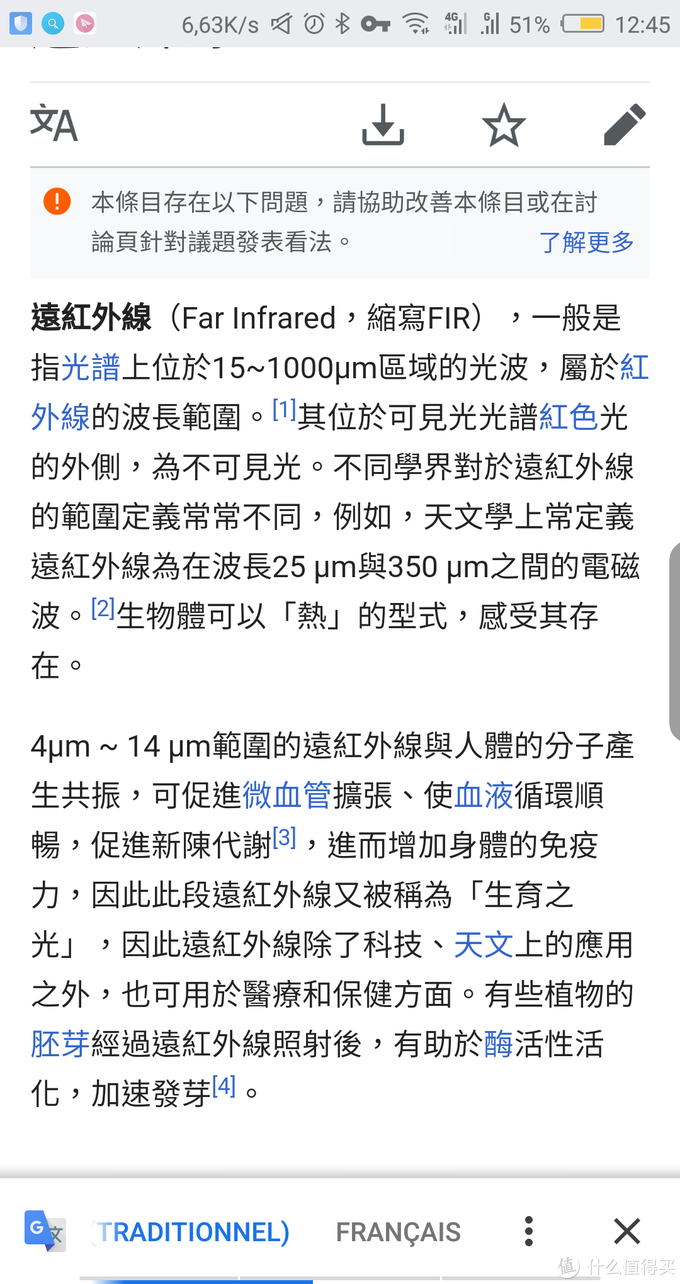Viewport: 680px width, 1284px height.
Task: Add the article to your watchlist star
Action: 503,125
